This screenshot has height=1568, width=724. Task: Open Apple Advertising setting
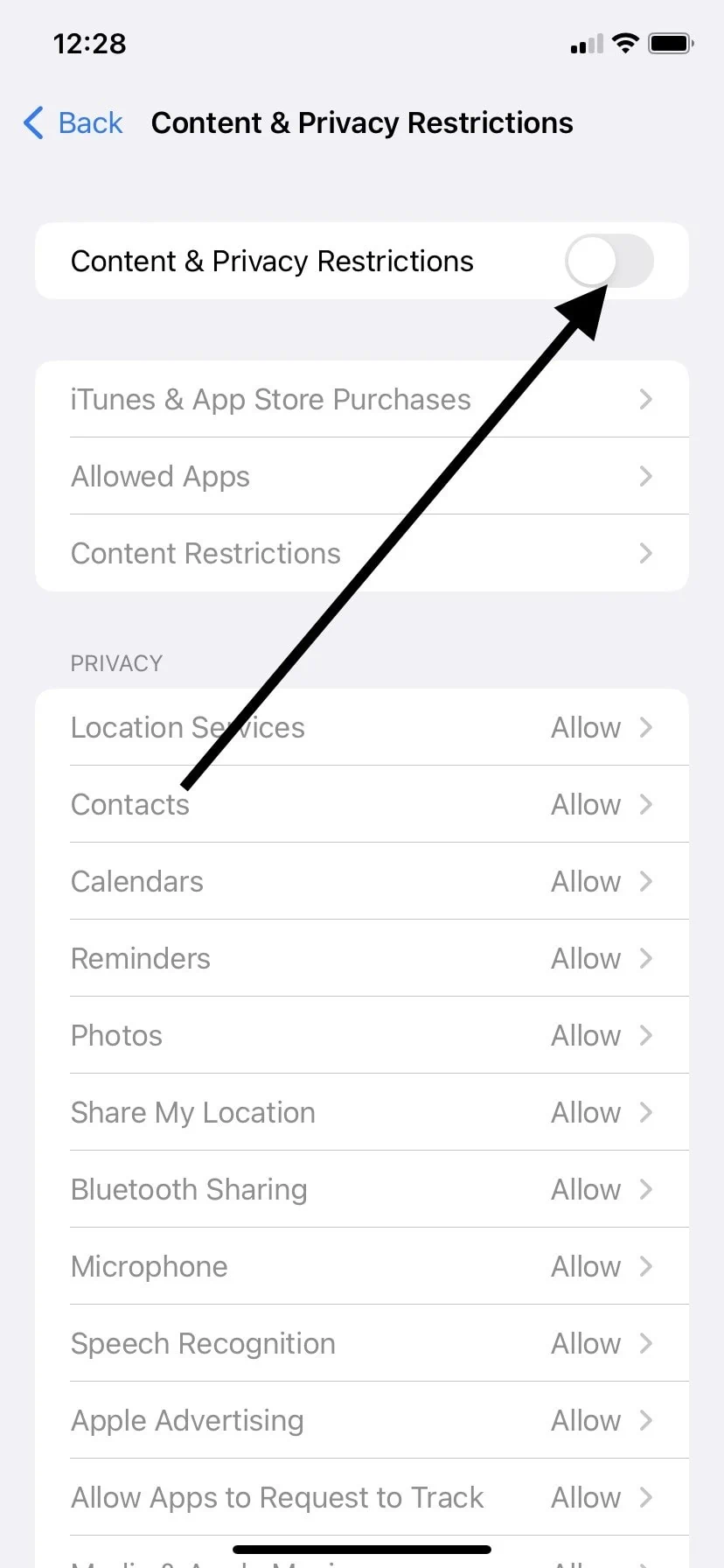(x=362, y=1420)
